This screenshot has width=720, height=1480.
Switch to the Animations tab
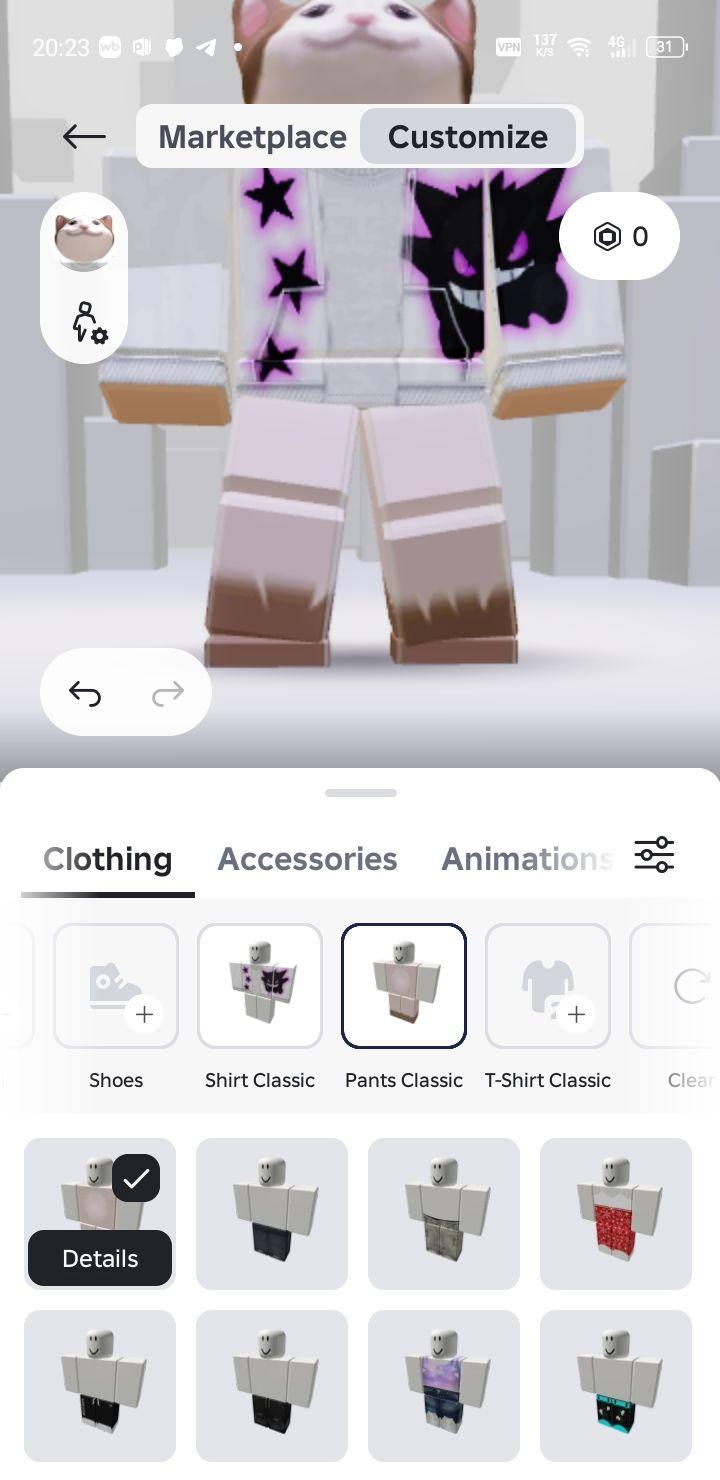526,859
